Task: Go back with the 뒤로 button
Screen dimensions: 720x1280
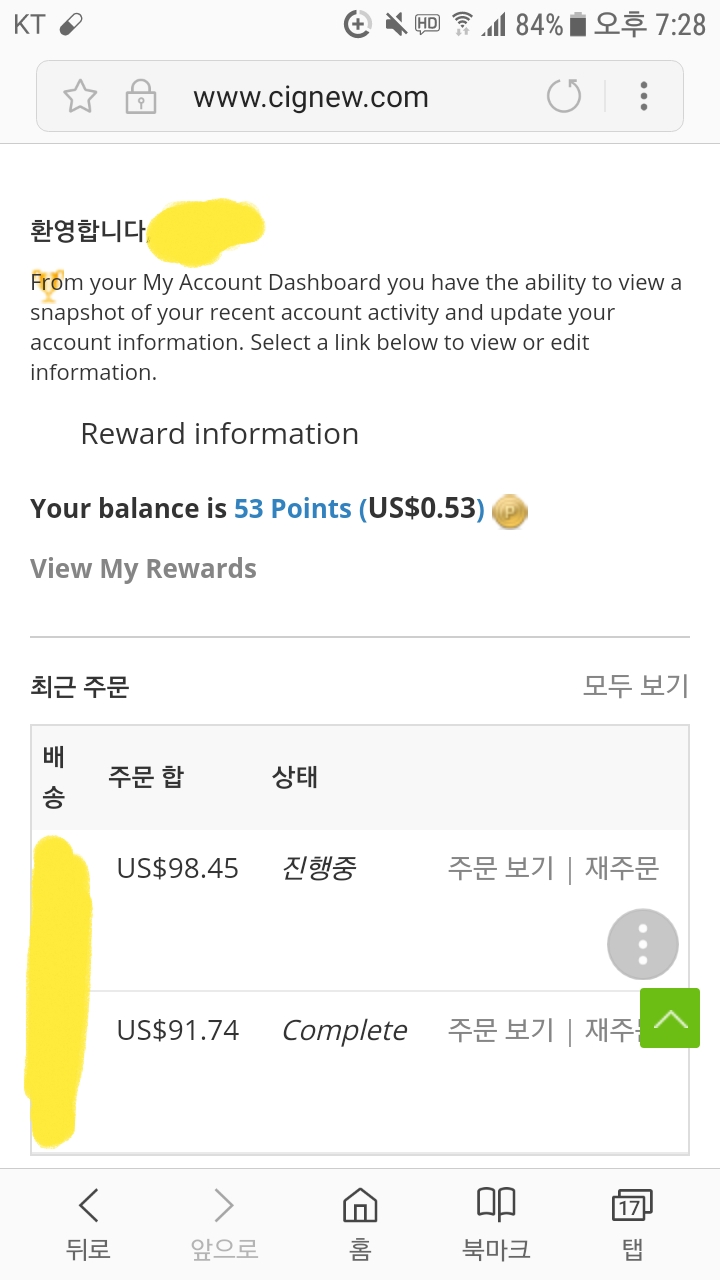Action: click(88, 1221)
